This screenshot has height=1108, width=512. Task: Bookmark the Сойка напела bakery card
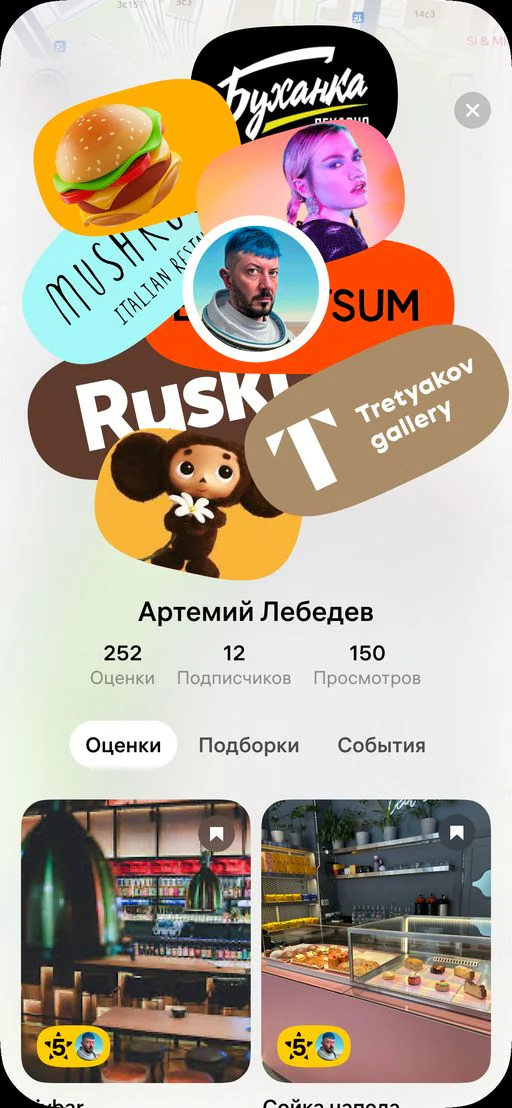[x=457, y=834]
